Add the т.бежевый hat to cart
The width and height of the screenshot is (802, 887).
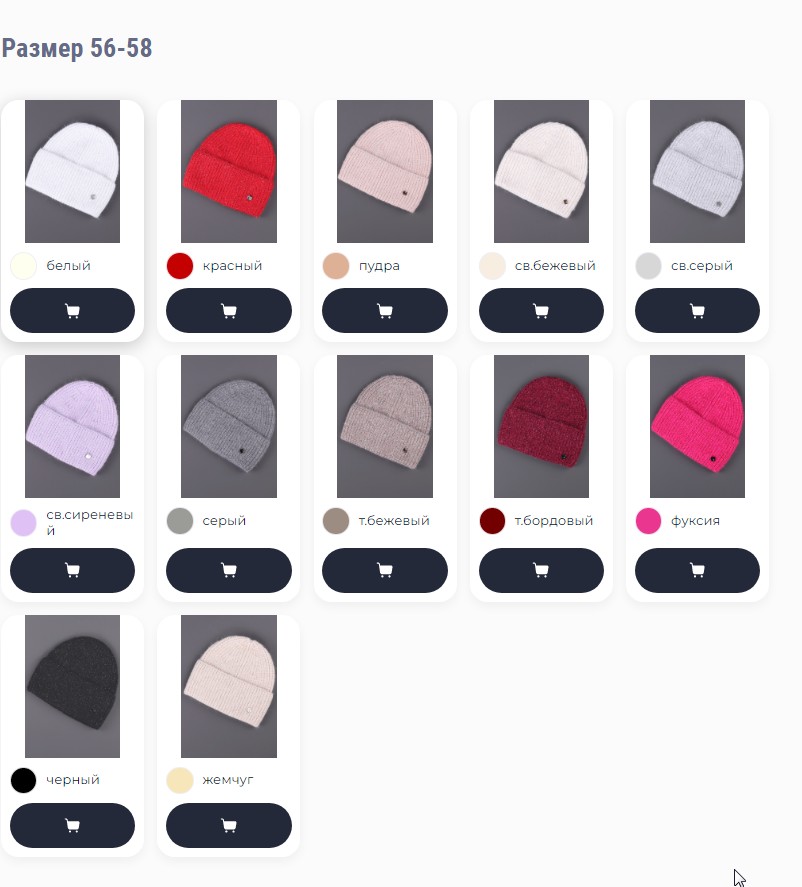point(384,570)
